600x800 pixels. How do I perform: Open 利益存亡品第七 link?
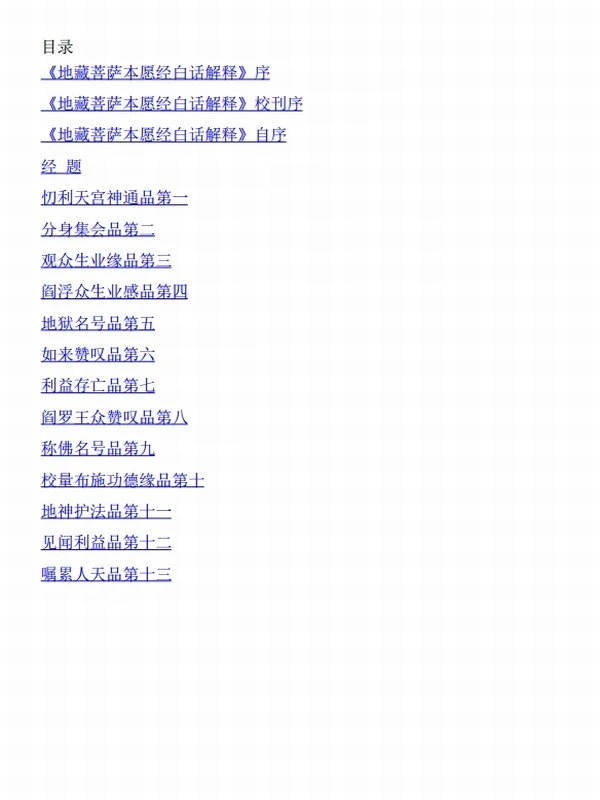98,386
